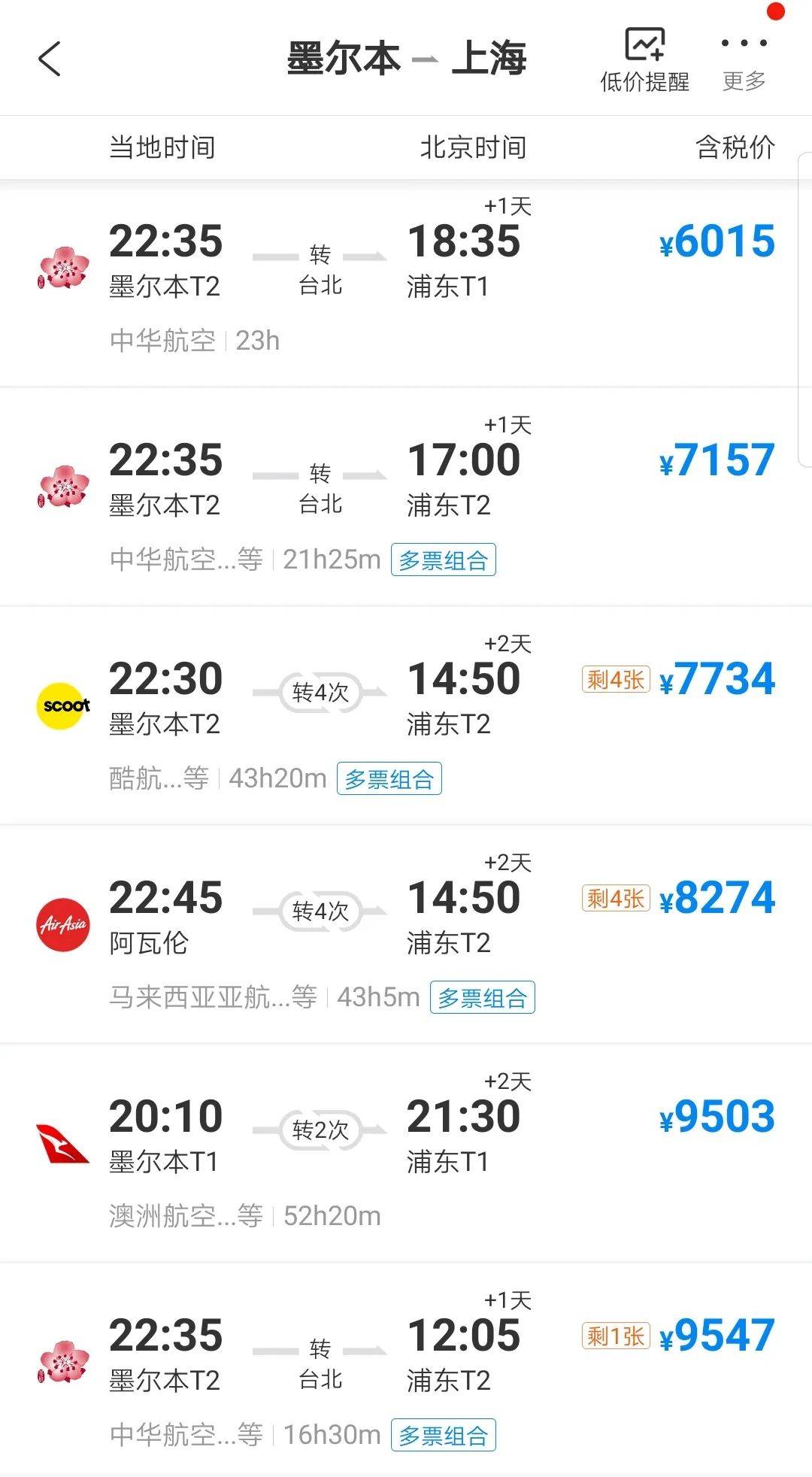
Task: Go back from the 墨尔本–上海 results
Action: [50, 59]
